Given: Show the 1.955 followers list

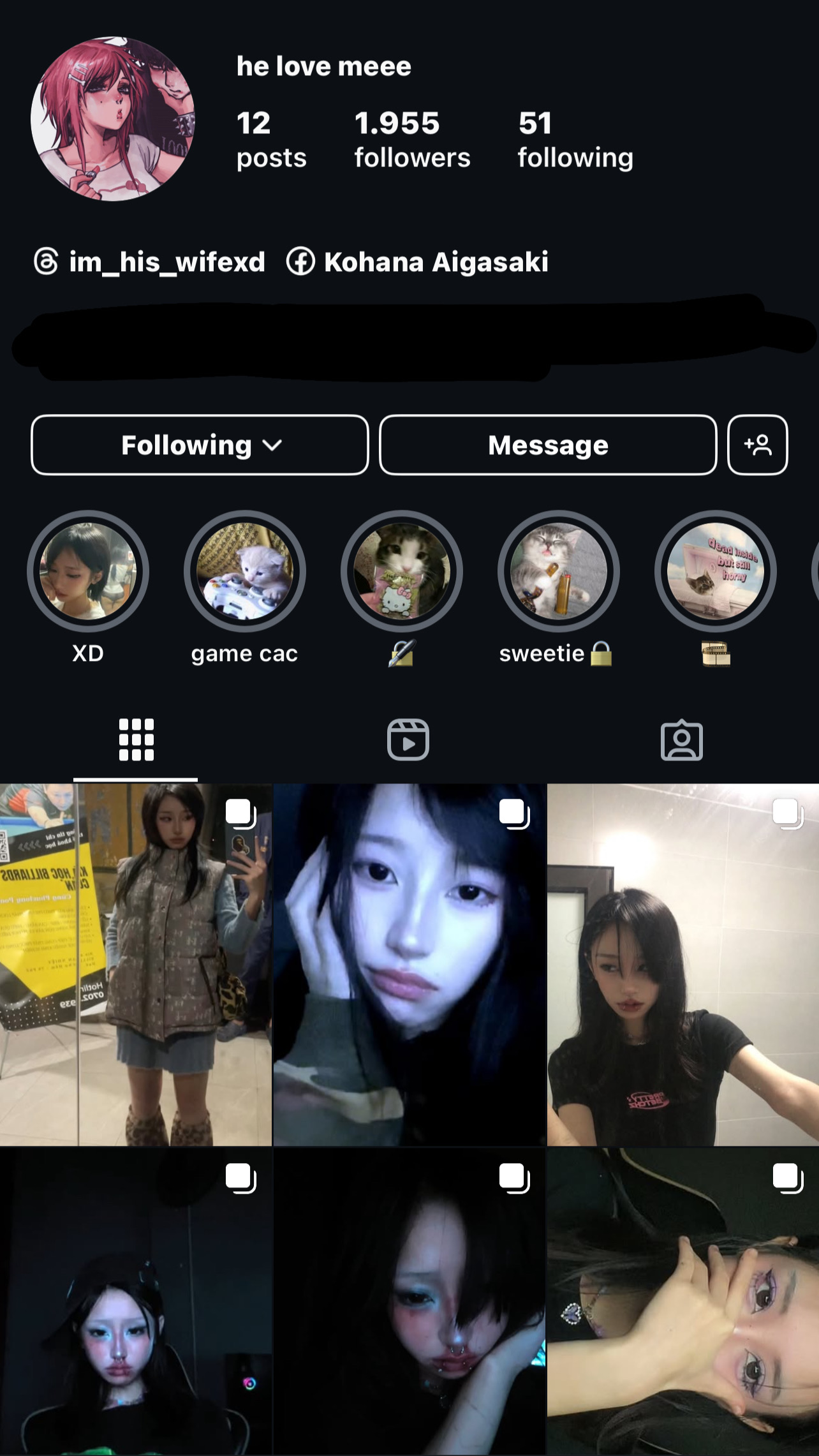Looking at the screenshot, I should (x=412, y=140).
